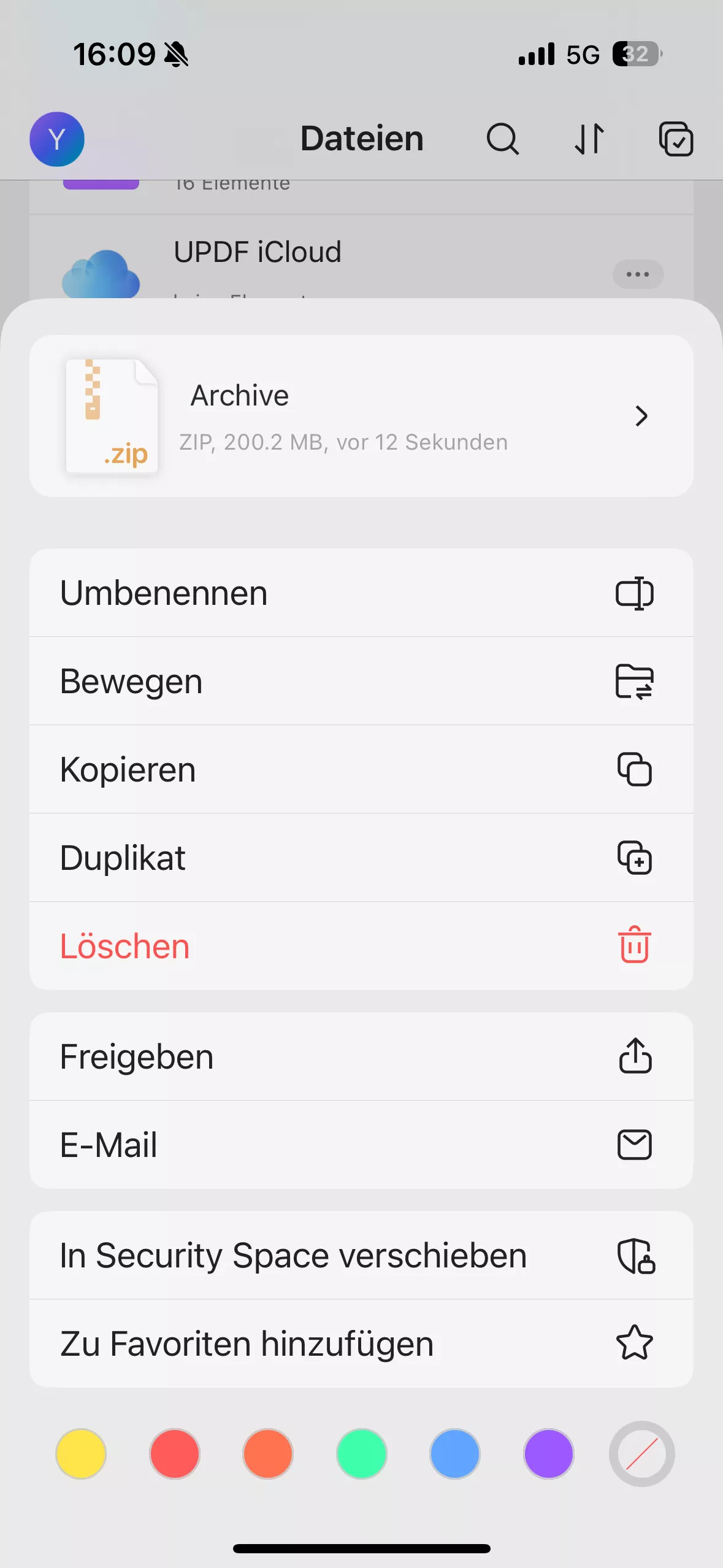Toggle the star to favorite the archive
Image resolution: width=723 pixels, height=1568 pixels.
[x=634, y=1343]
